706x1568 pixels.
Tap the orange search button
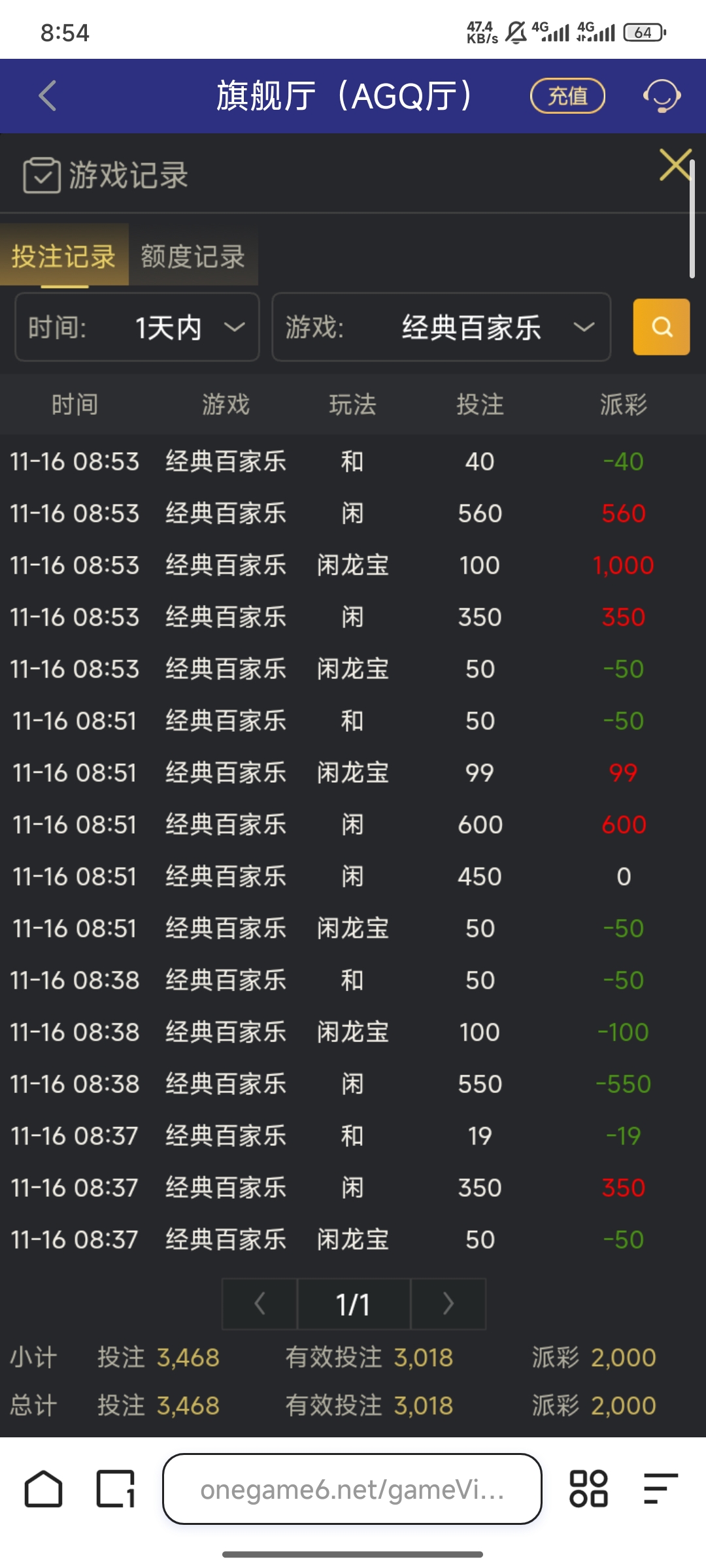(661, 327)
